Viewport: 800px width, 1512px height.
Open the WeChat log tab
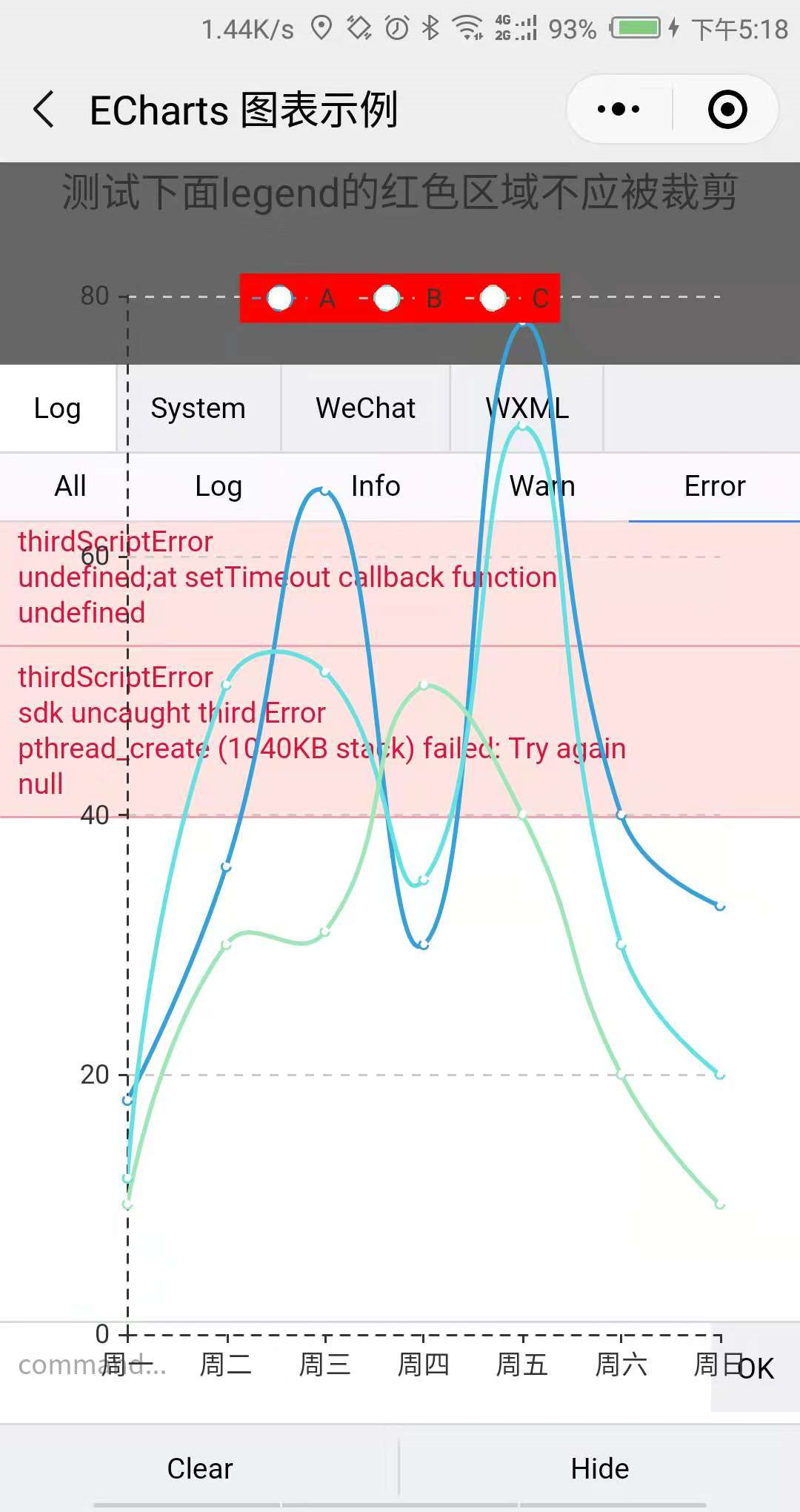(364, 408)
